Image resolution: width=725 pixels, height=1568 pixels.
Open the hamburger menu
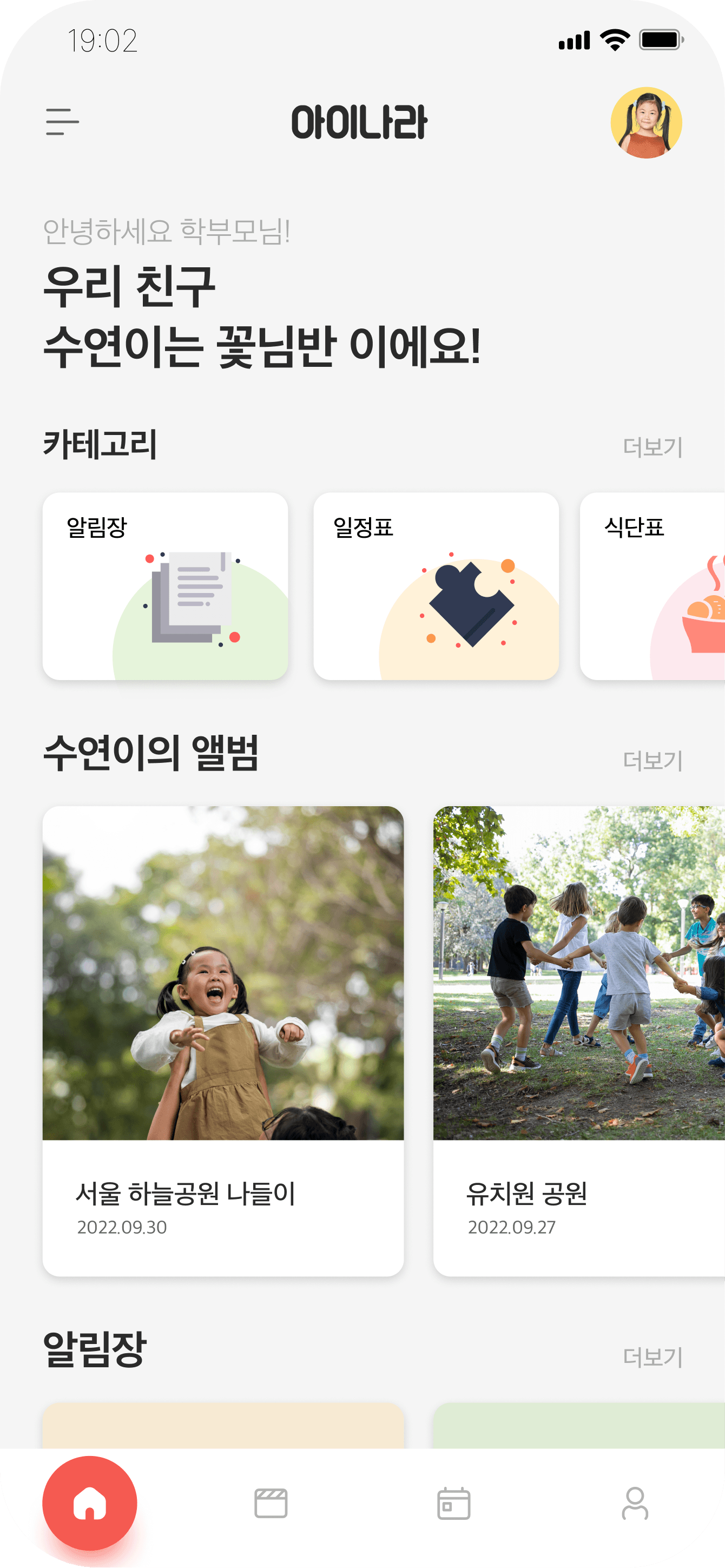pos(62,122)
